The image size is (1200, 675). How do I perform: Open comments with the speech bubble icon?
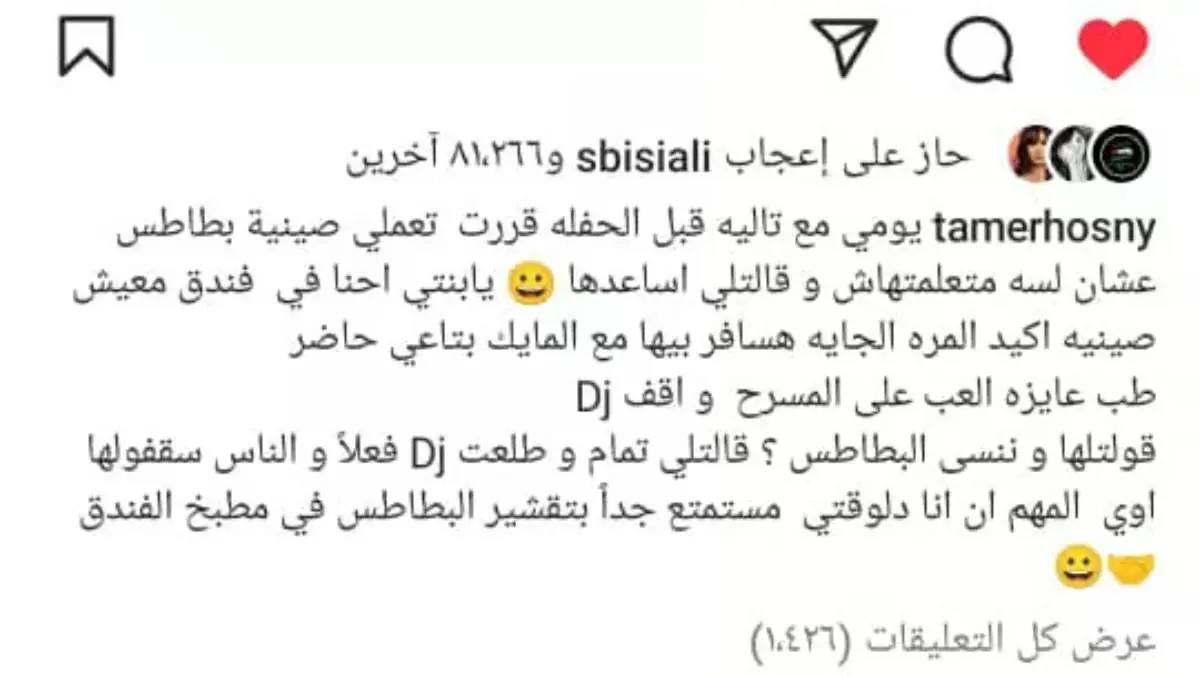tap(978, 50)
